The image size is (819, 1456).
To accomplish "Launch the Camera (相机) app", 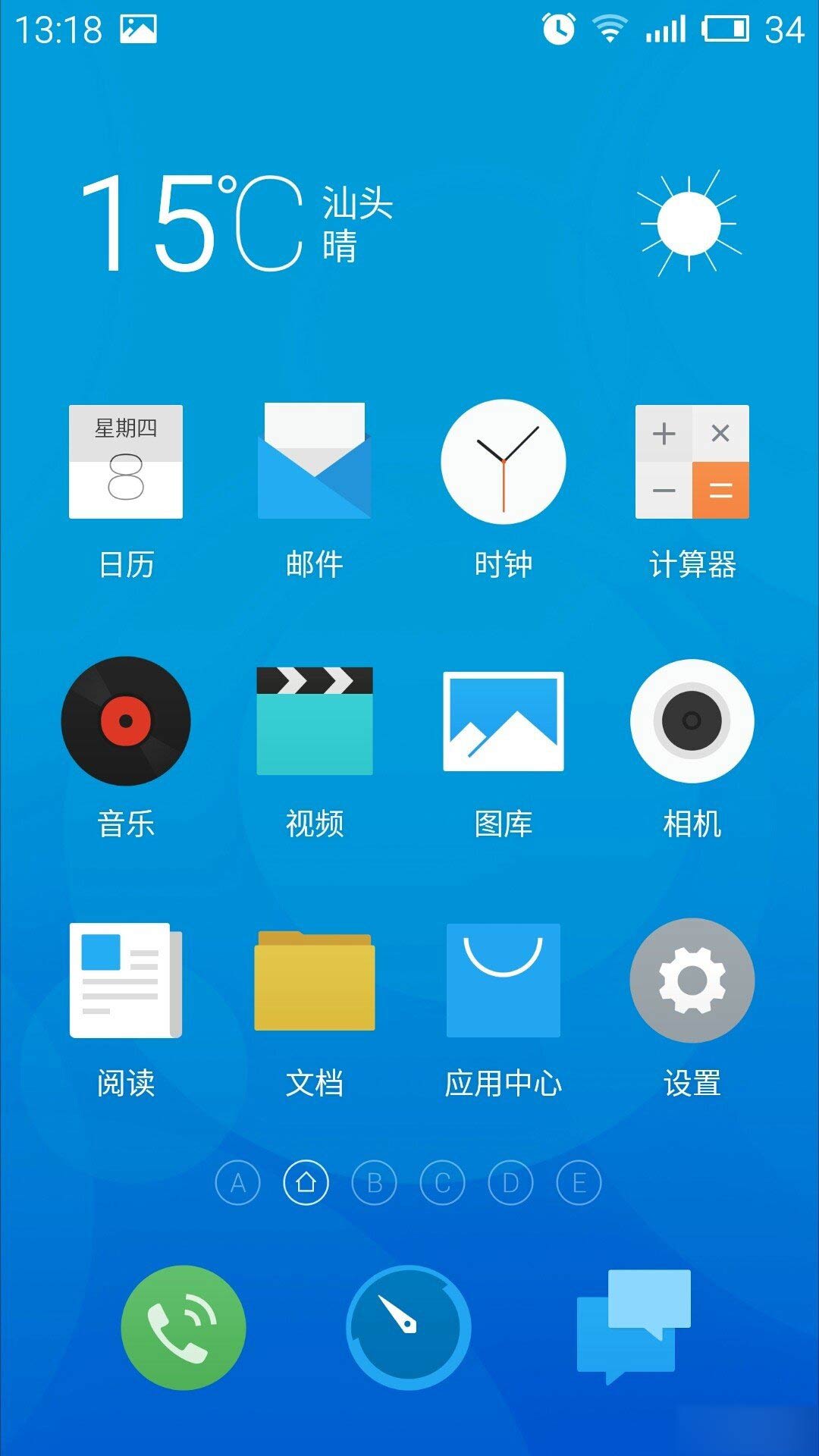I will [x=692, y=720].
